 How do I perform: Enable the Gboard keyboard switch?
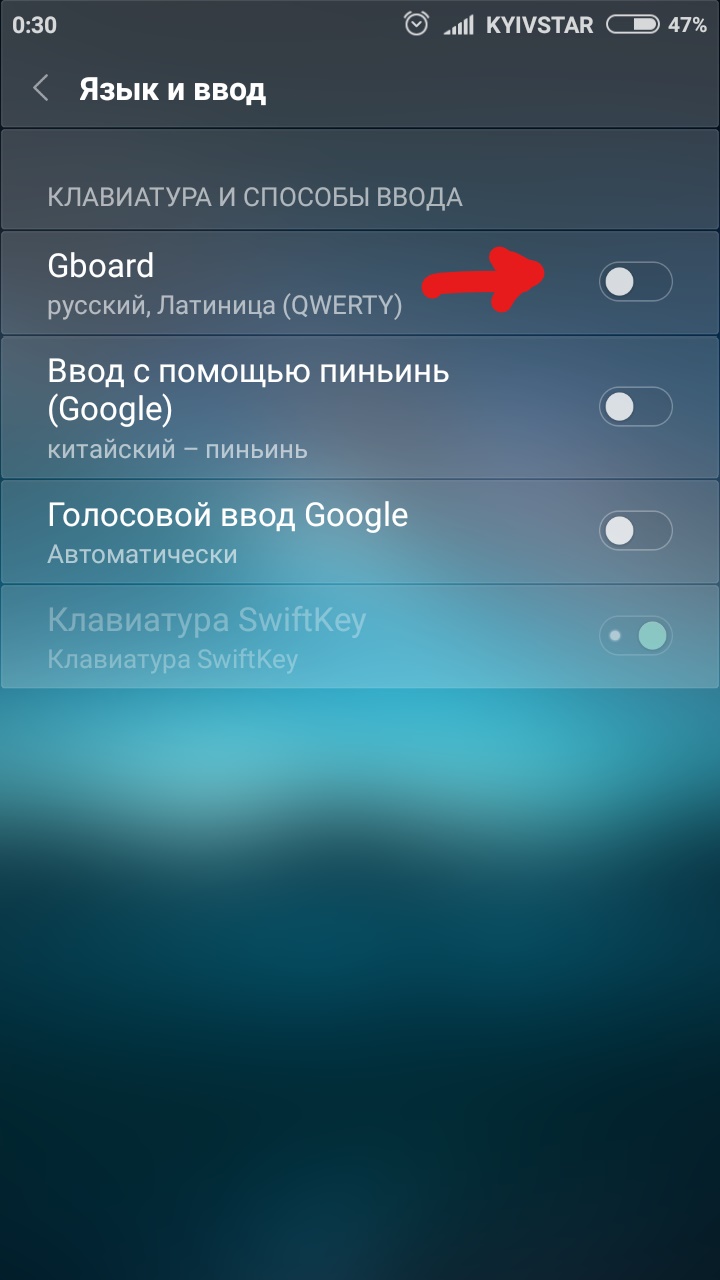(x=636, y=282)
